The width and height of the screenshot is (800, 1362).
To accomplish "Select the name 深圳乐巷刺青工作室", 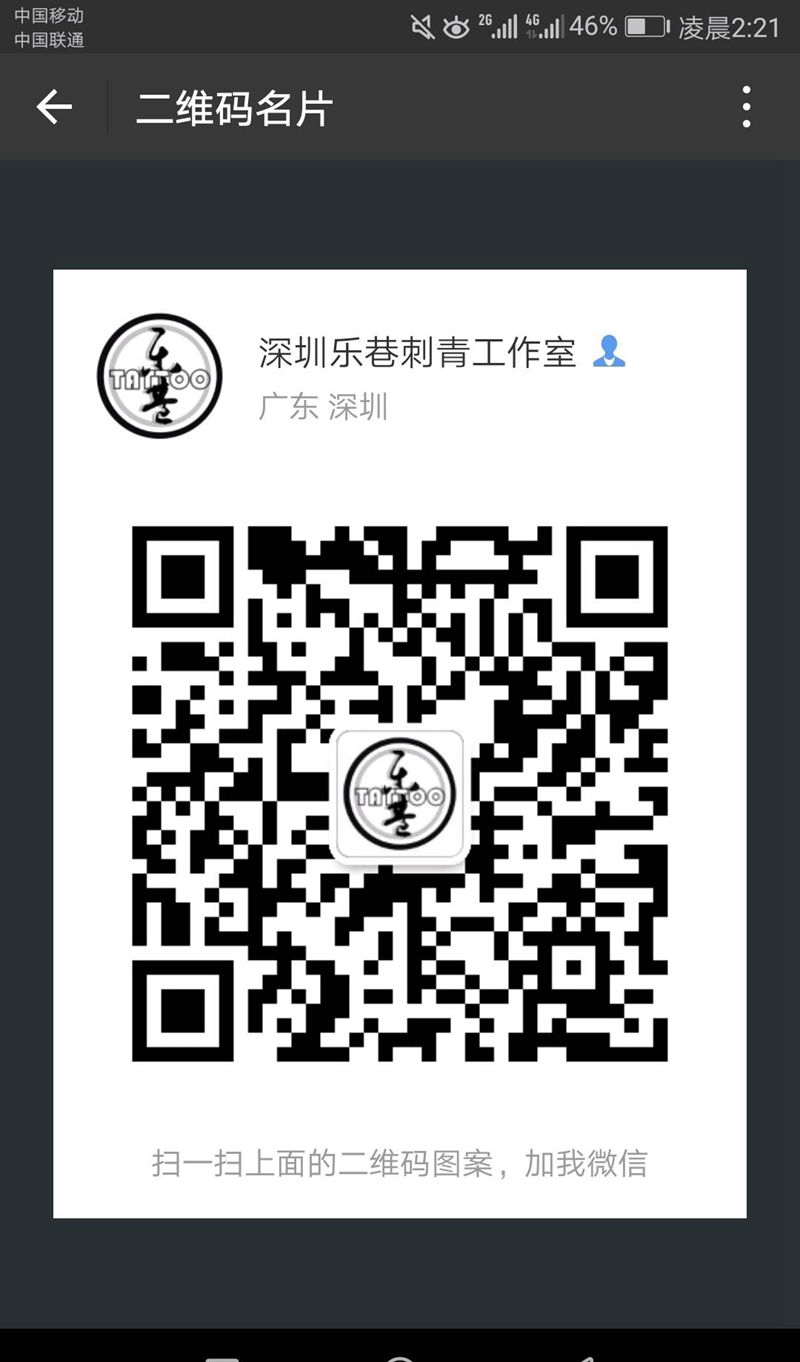I will pyautogui.click(x=416, y=352).
